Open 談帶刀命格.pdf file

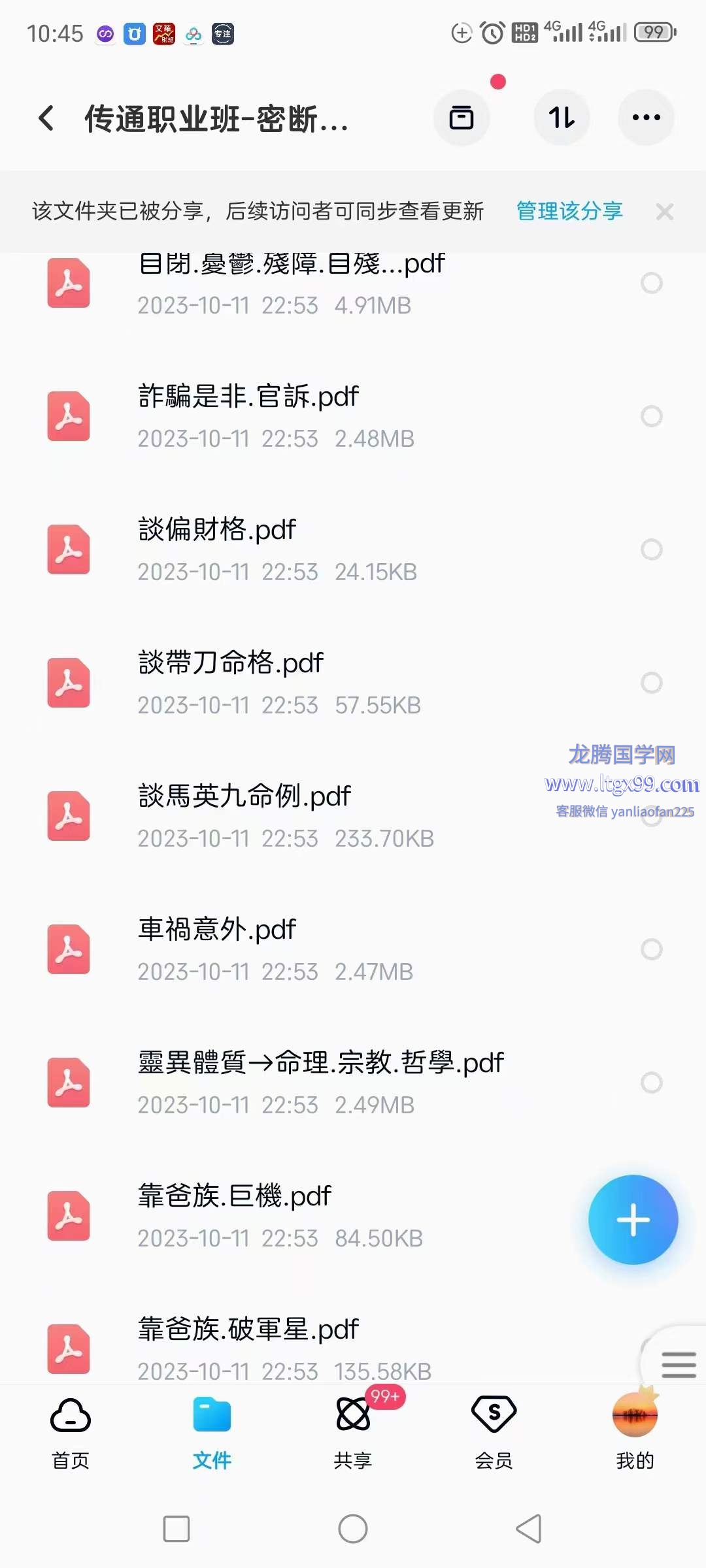point(353,683)
